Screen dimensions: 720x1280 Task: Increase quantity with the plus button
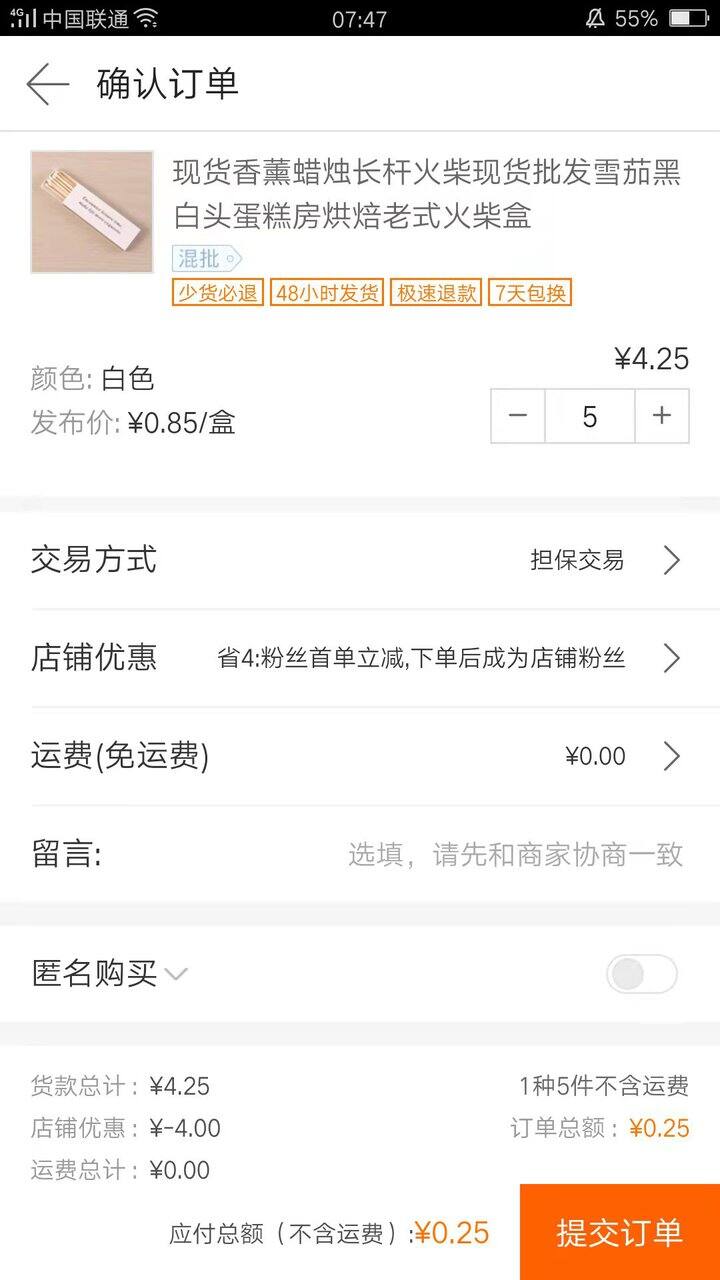[x=662, y=416]
